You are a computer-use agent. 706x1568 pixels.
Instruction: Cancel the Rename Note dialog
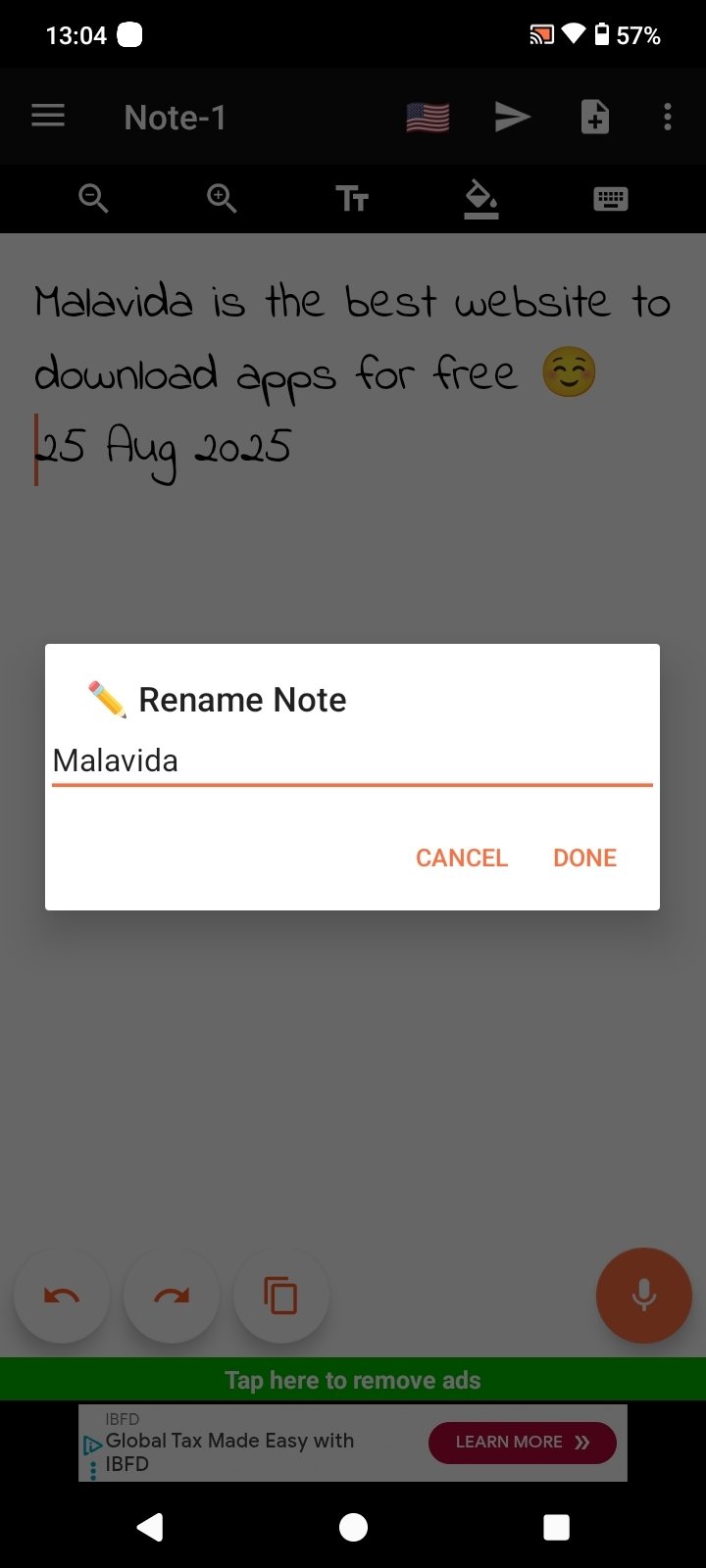pyautogui.click(x=462, y=857)
